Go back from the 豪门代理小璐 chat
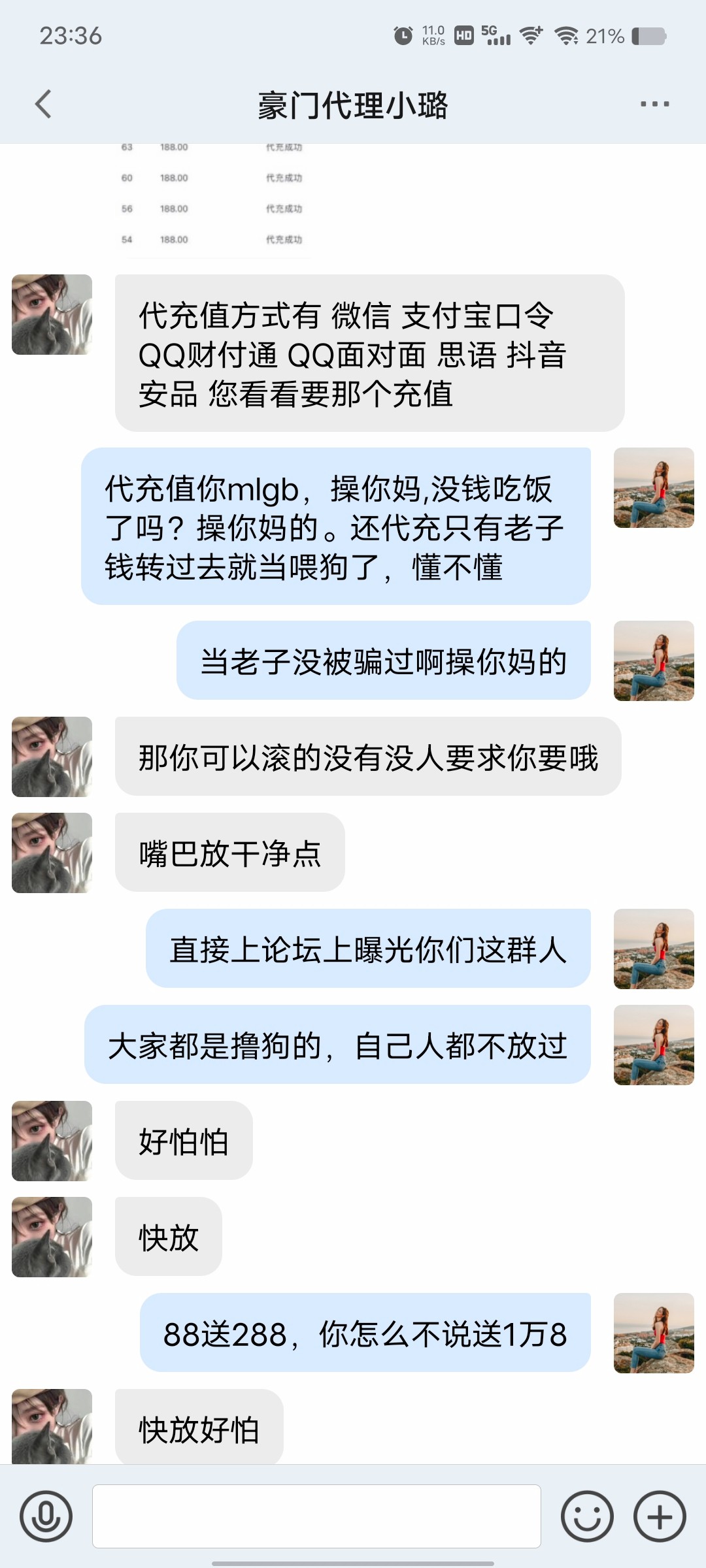The height and width of the screenshot is (1568, 706). point(43,105)
